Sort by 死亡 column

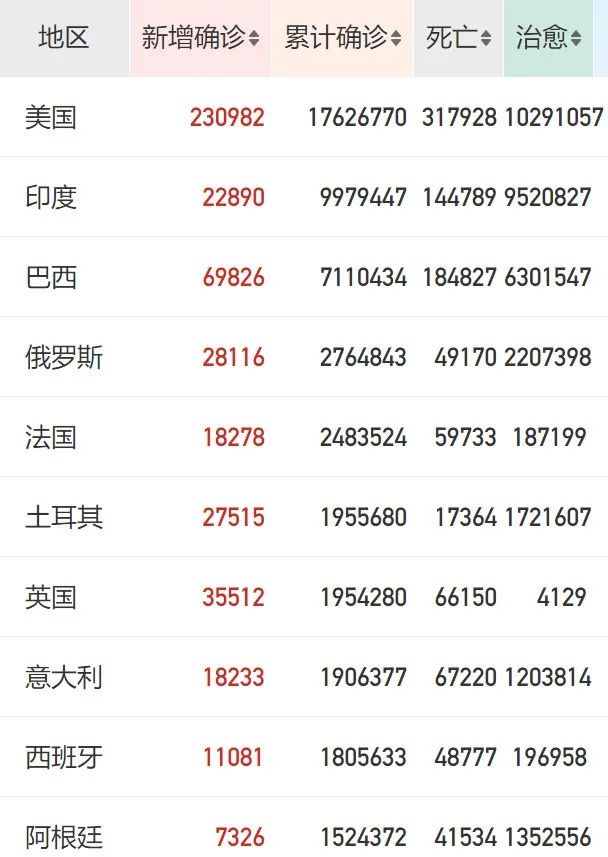(x=458, y=39)
